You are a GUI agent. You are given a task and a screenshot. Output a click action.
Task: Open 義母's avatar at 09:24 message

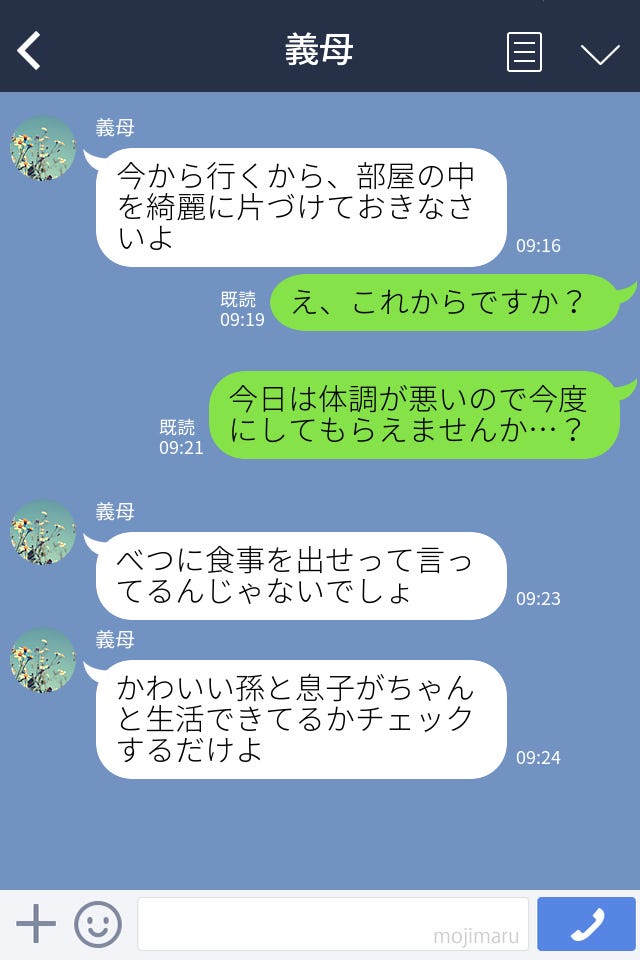click(x=43, y=660)
